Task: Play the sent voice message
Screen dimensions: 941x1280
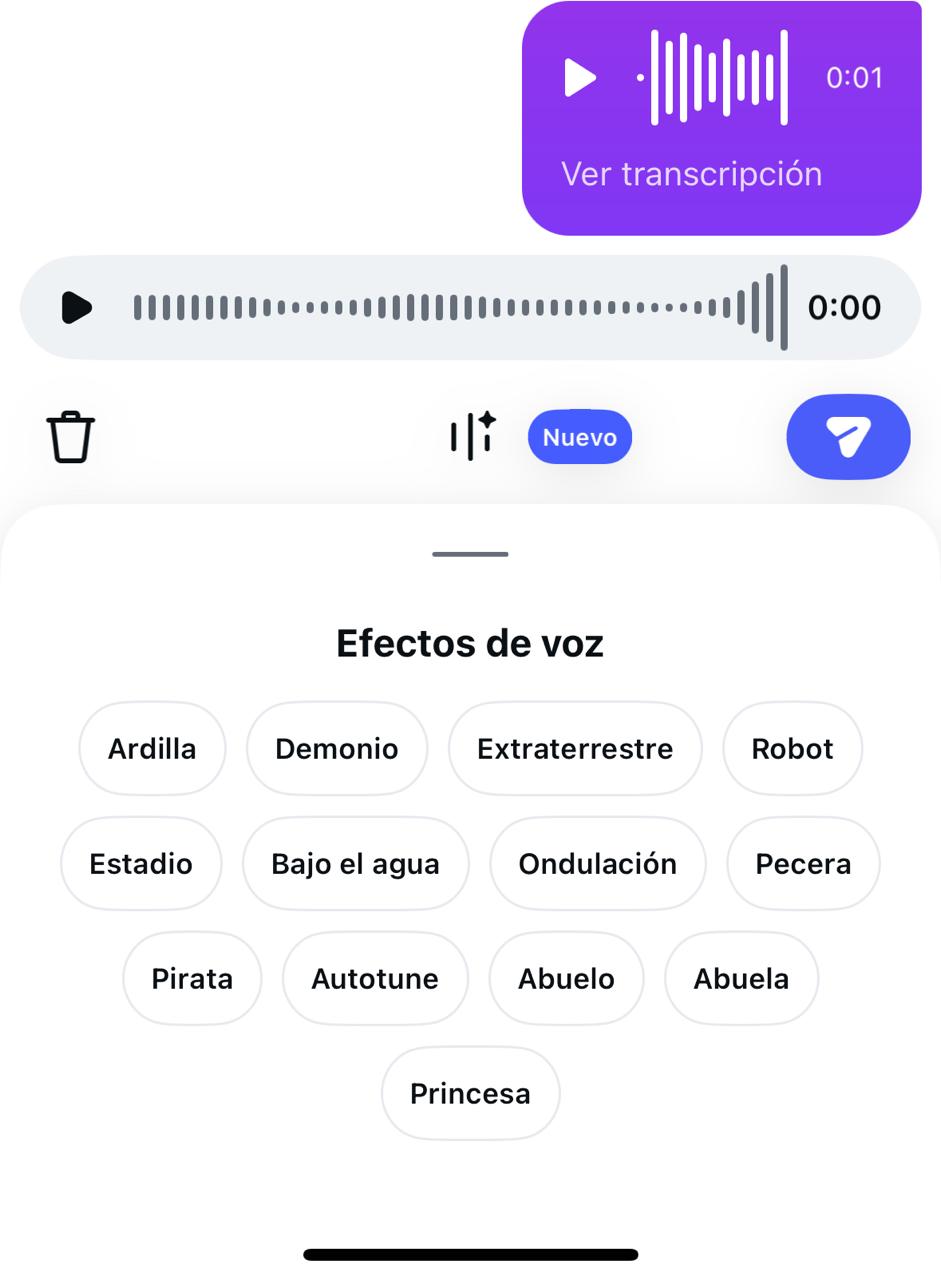Action: click(580, 78)
